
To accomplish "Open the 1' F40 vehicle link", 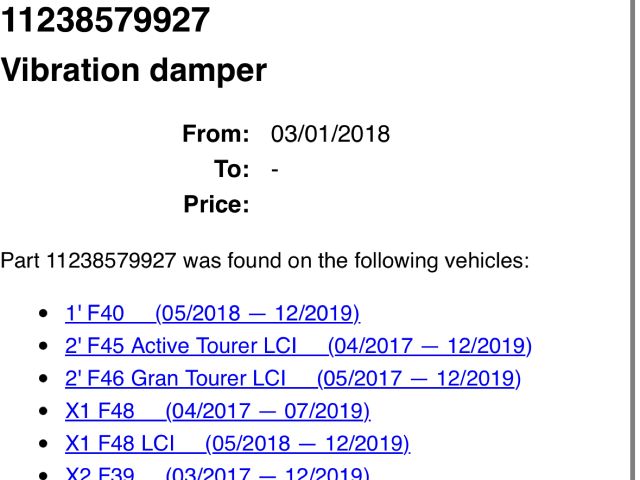I will [212, 314].
